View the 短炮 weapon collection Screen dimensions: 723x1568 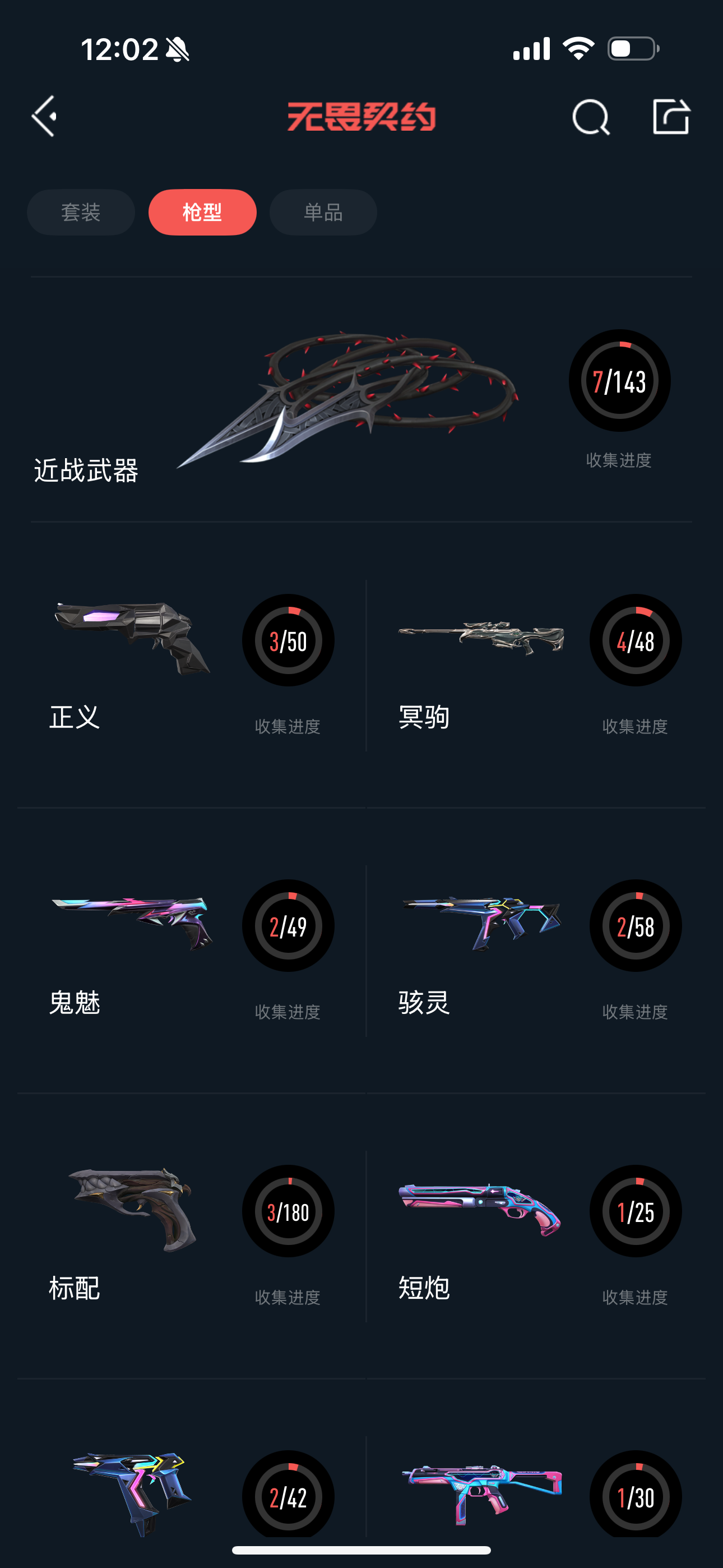tap(538, 1237)
